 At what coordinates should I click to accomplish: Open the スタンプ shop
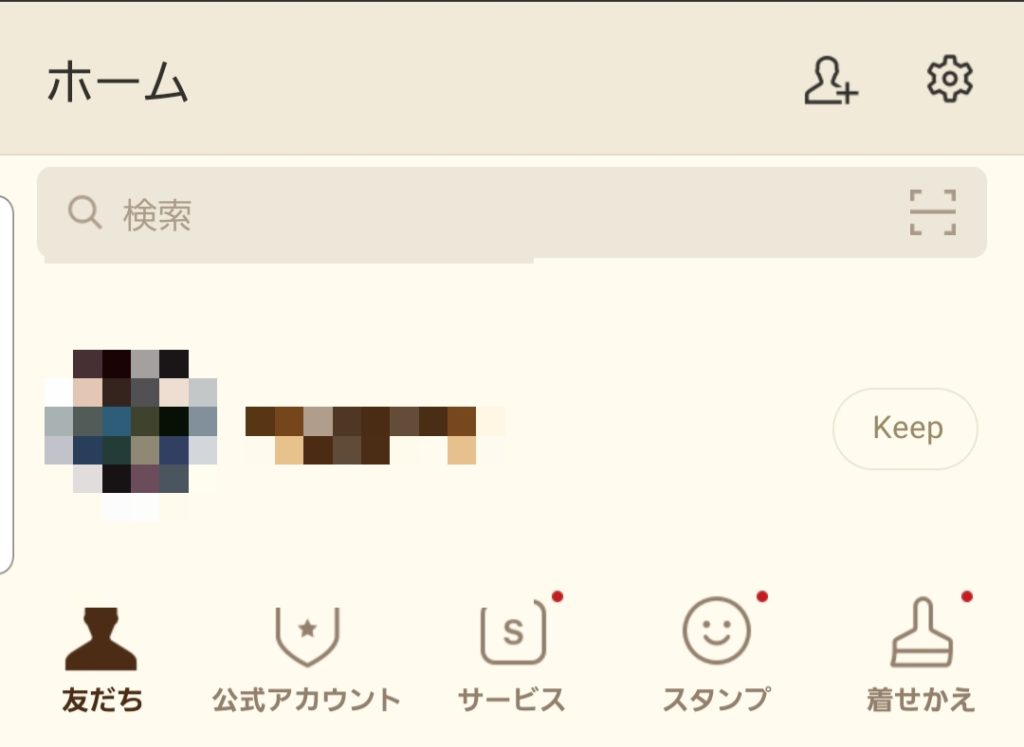coord(716,655)
